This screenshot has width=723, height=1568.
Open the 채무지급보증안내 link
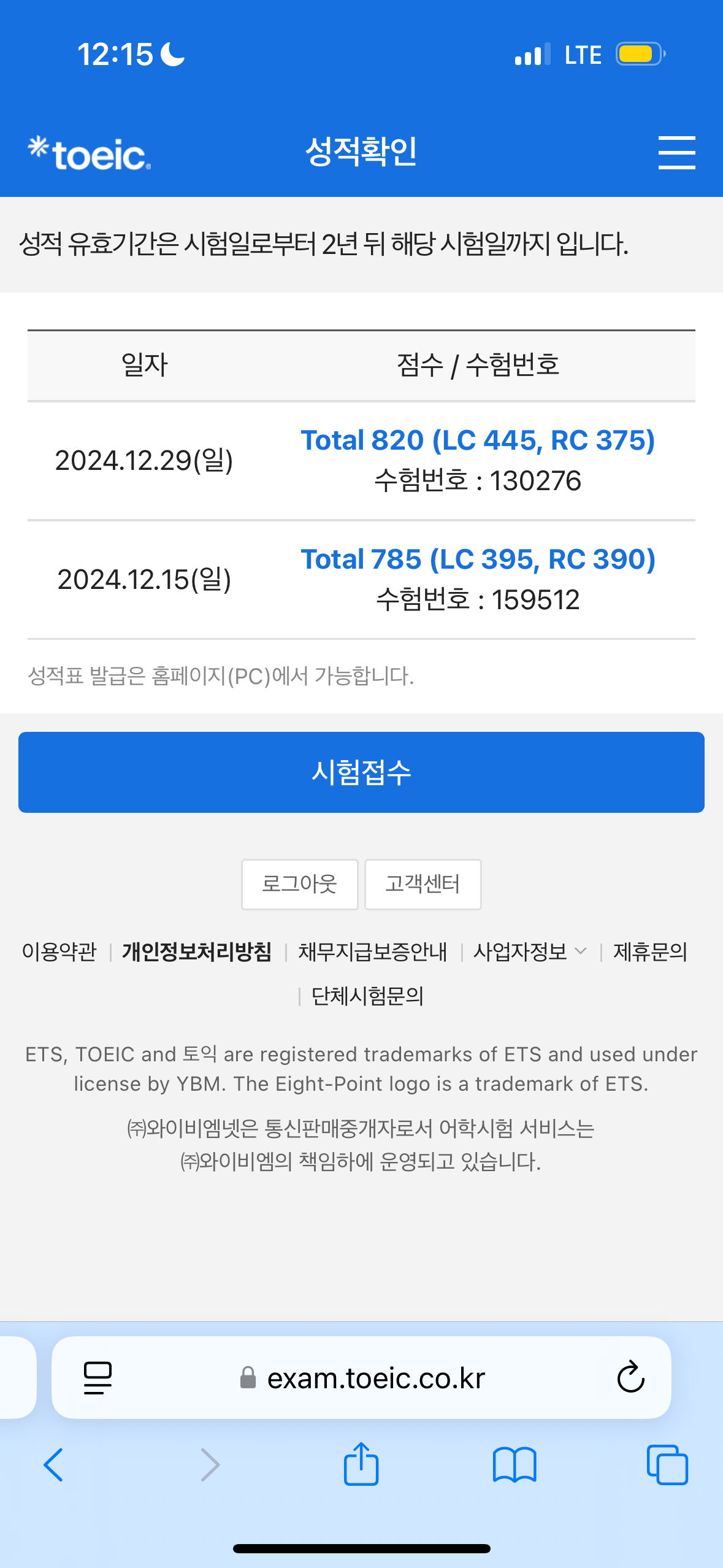373,951
